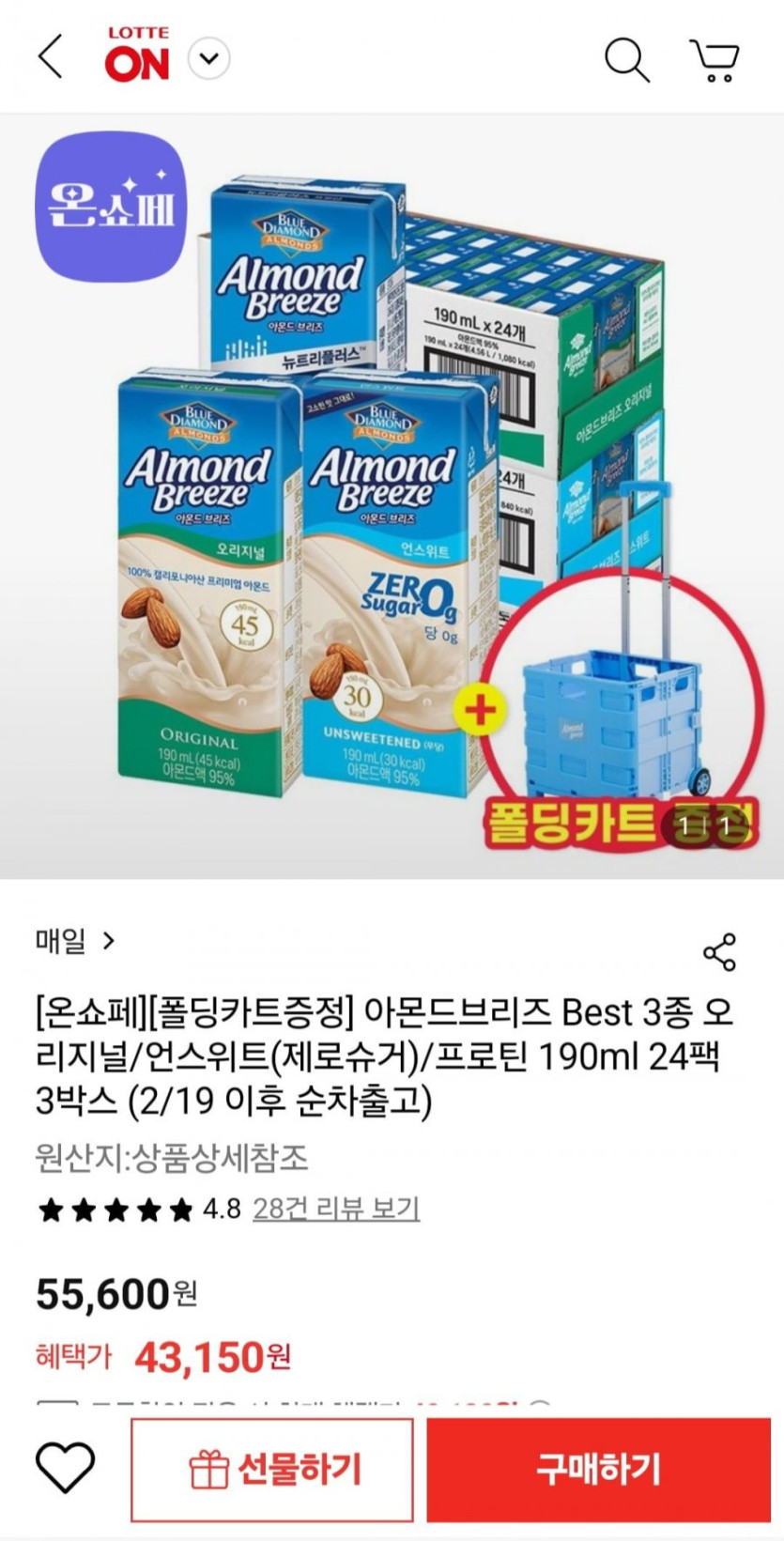Share this product
This screenshot has height=1541, width=784.
[719, 952]
